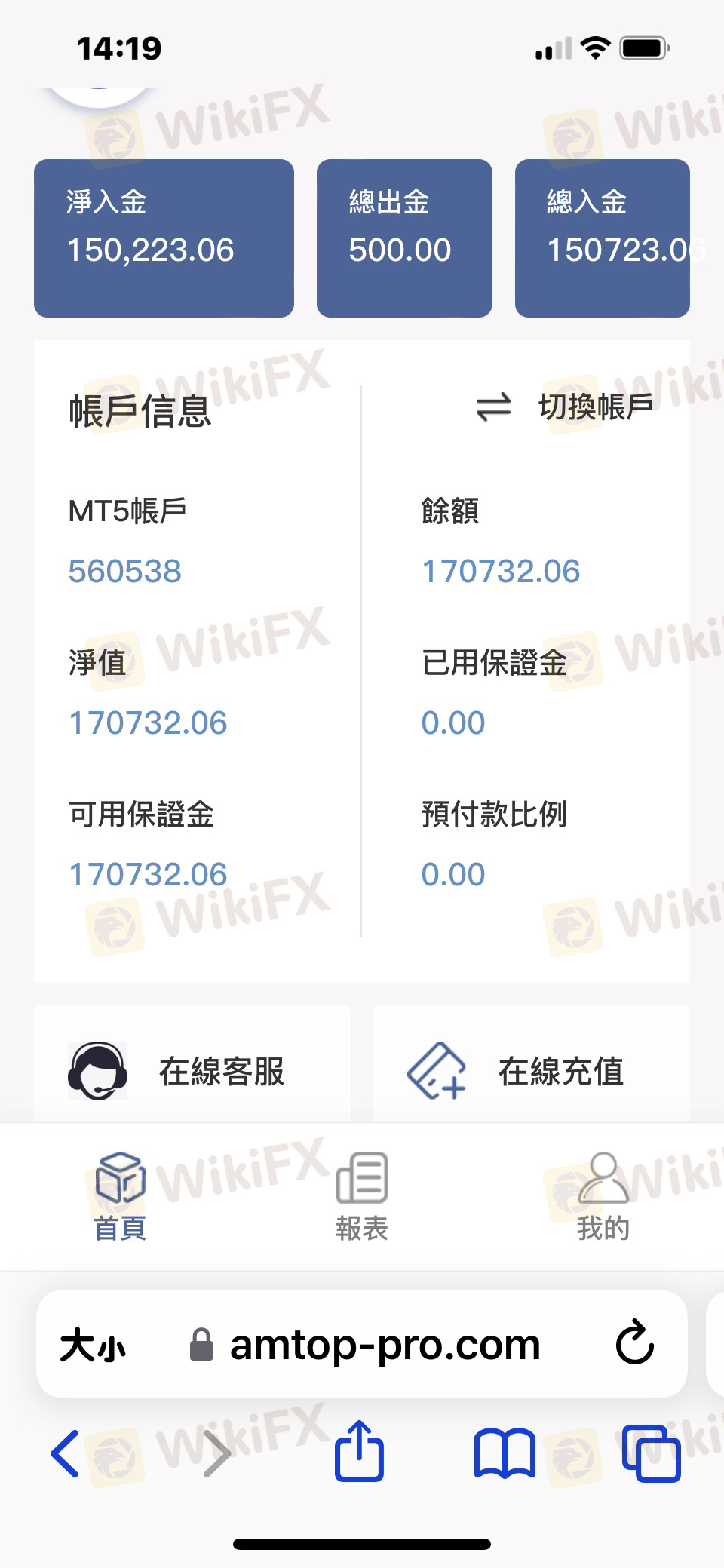Open 在線充值 online deposit
The image size is (724, 1568).
tap(532, 1071)
